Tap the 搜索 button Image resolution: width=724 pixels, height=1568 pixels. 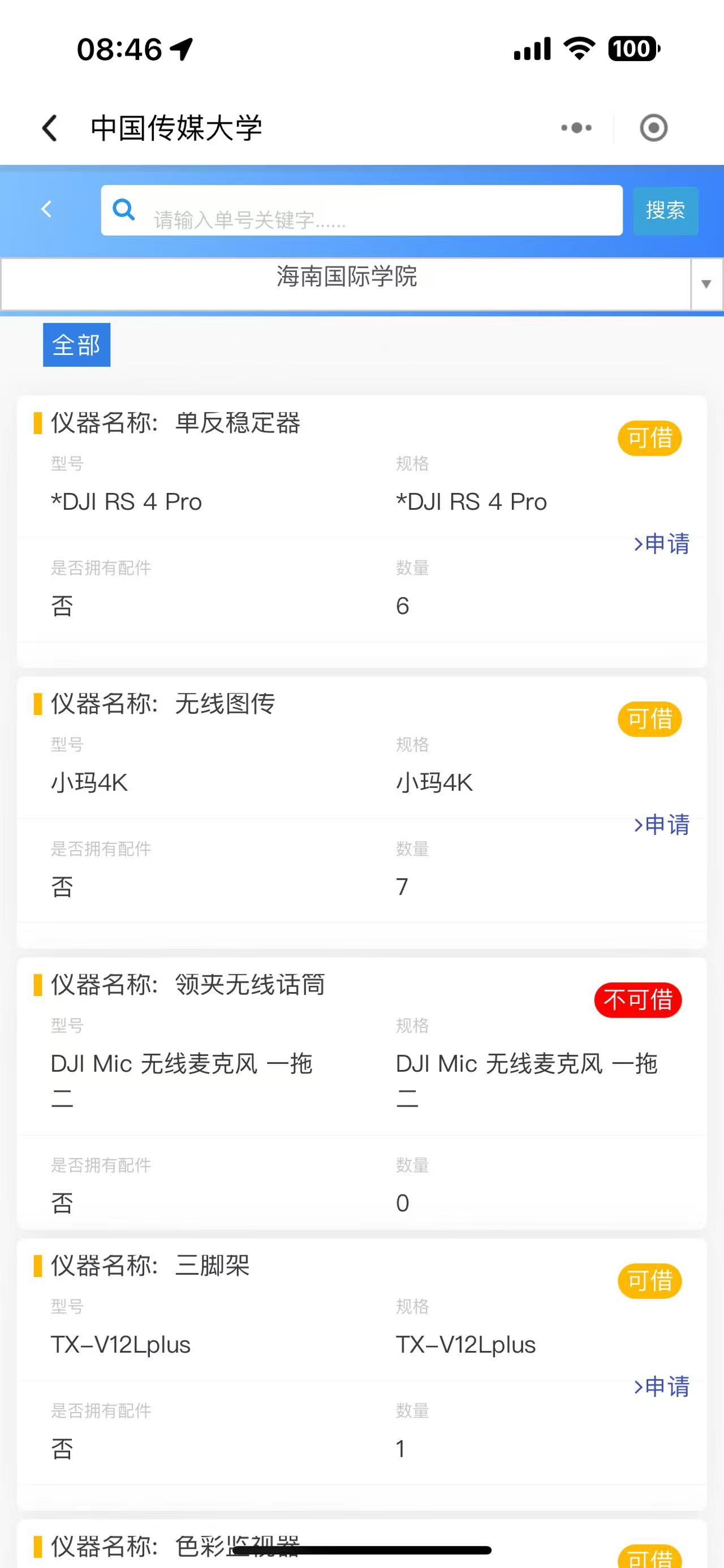click(665, 211)
